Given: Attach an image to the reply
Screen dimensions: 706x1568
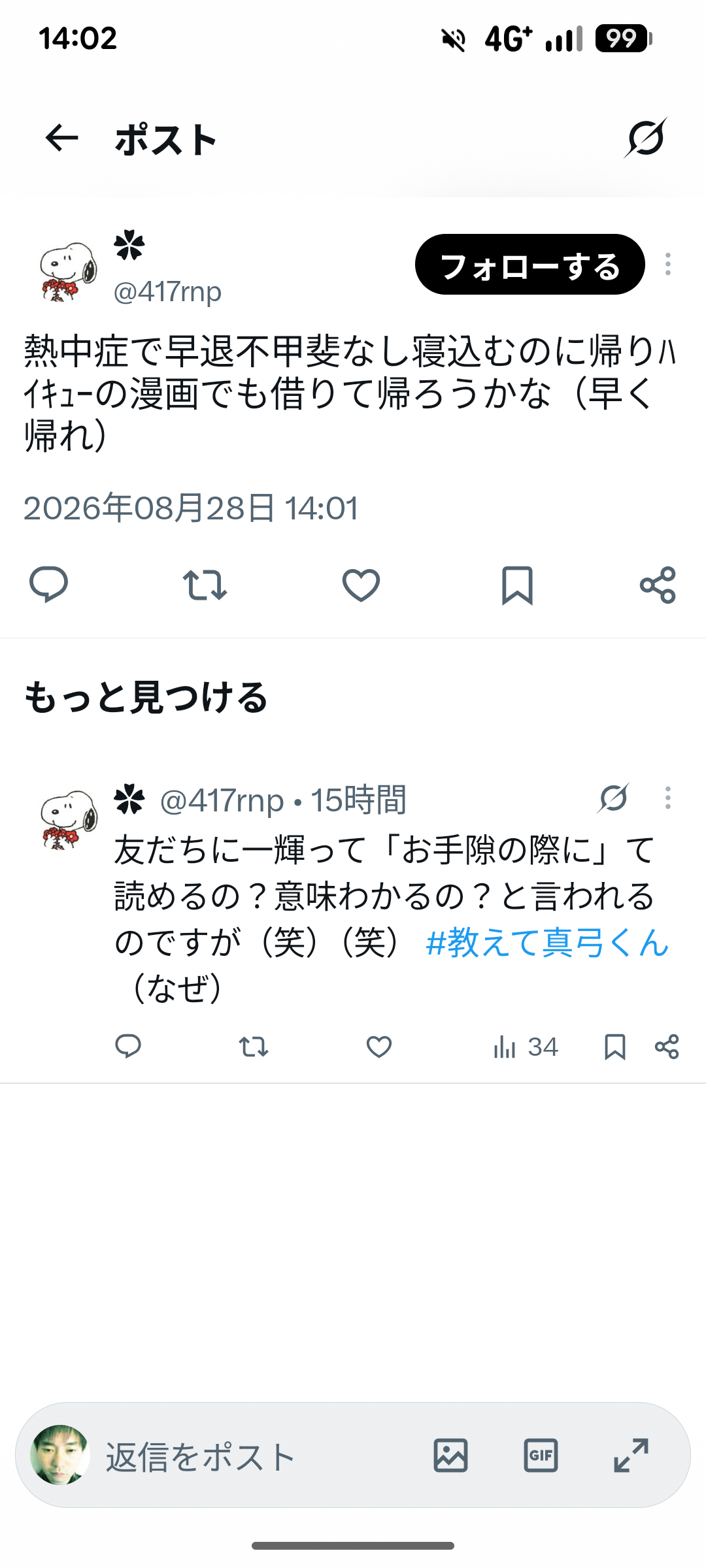Looking at the screenshot, I should [451, 1456].
